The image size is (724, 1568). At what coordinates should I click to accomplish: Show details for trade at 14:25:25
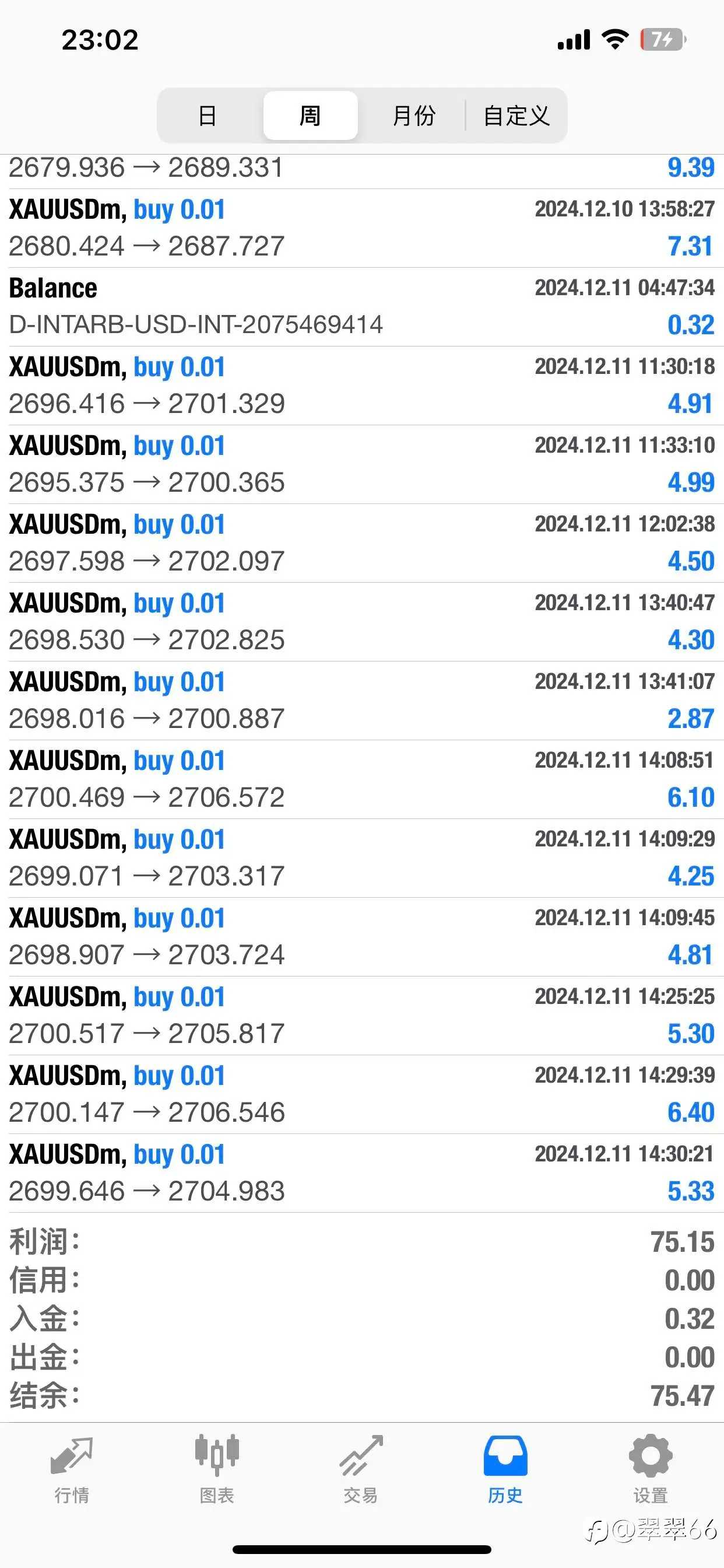(x=362, y=1016)
